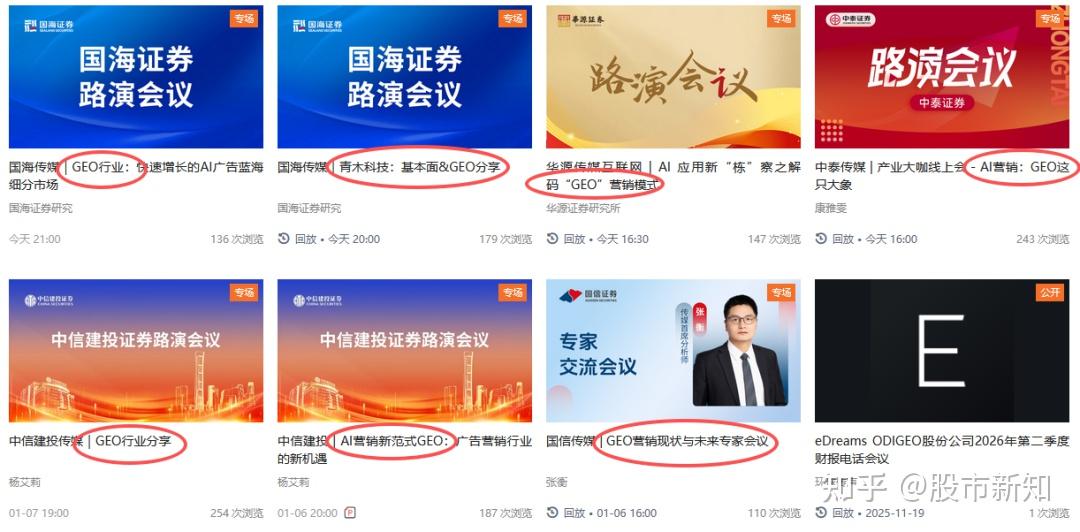Open 国信传媒 GEO营销现状与未来专家会议
This screenshot has width=1080, height=532.
pyautogui.click(x=673, y=351)
